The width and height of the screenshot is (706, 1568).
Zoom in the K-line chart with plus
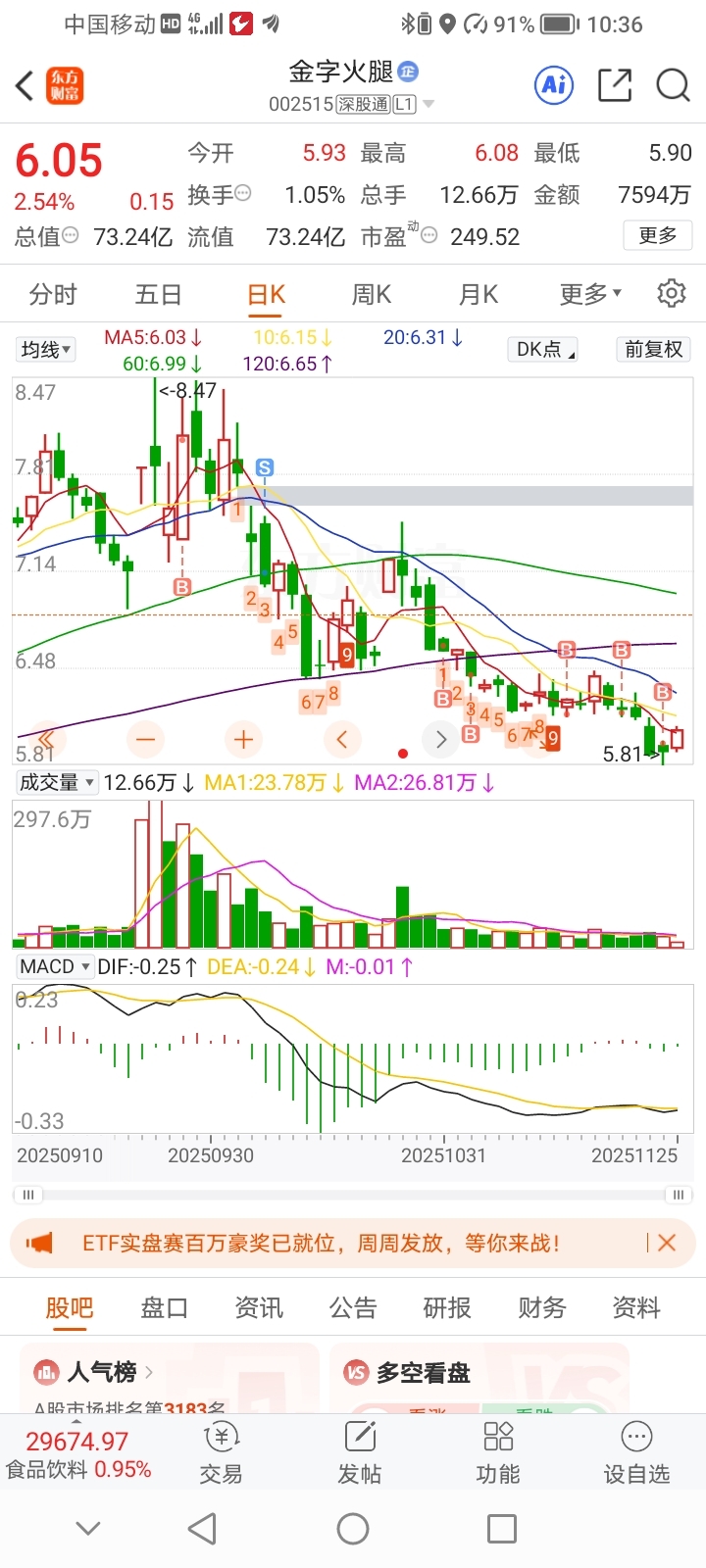[244, 739]
